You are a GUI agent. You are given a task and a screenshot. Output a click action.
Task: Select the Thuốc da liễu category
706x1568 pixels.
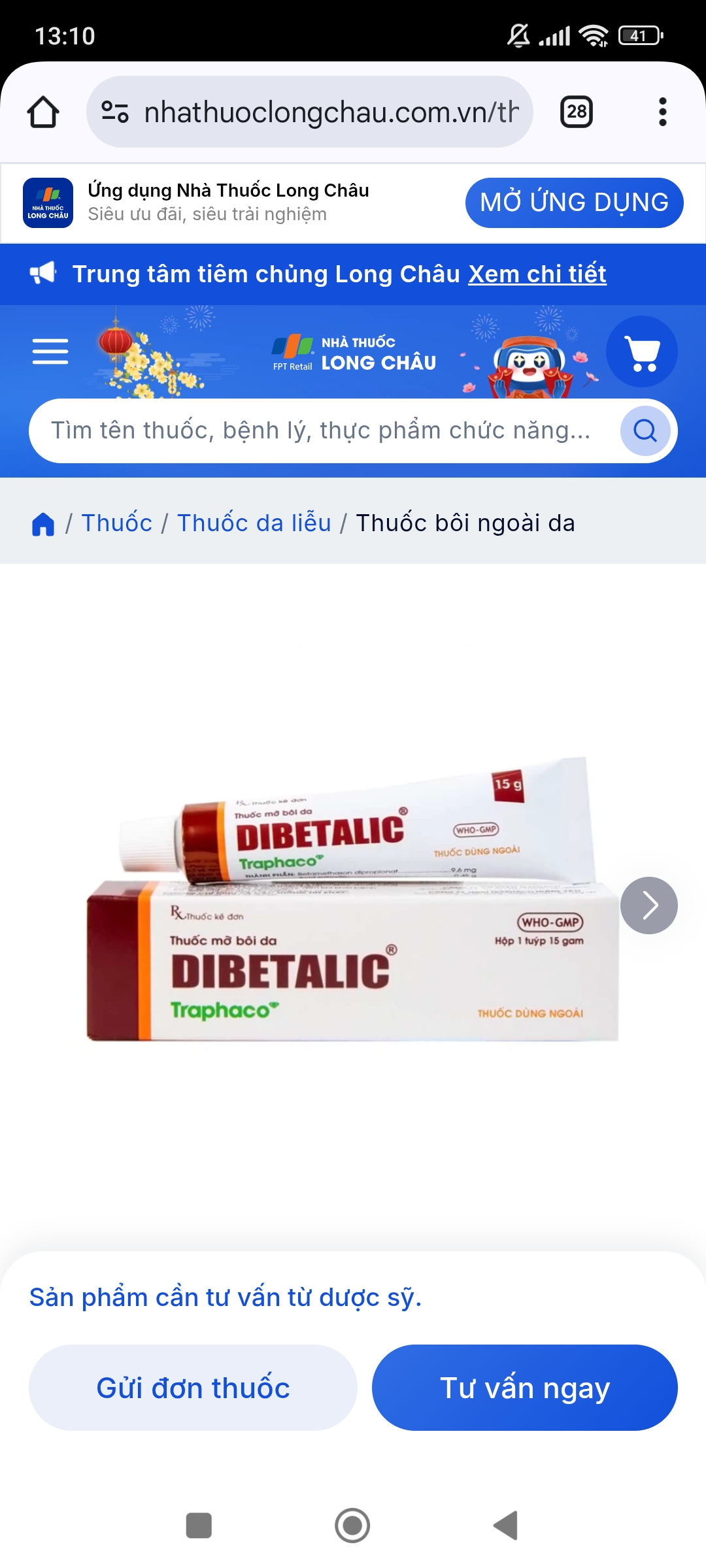(254, 523)
